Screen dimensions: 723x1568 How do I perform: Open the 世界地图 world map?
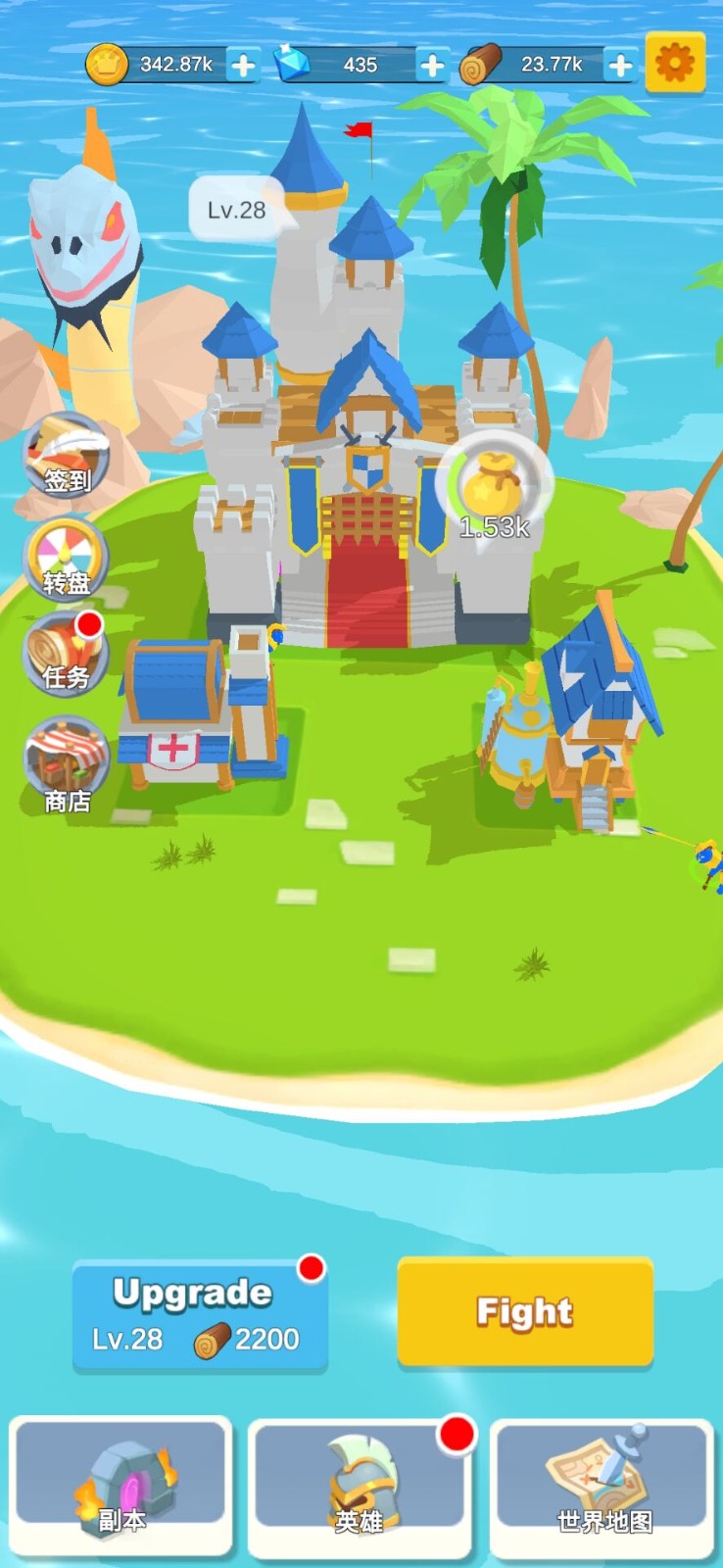click(x=602, y=1487)
